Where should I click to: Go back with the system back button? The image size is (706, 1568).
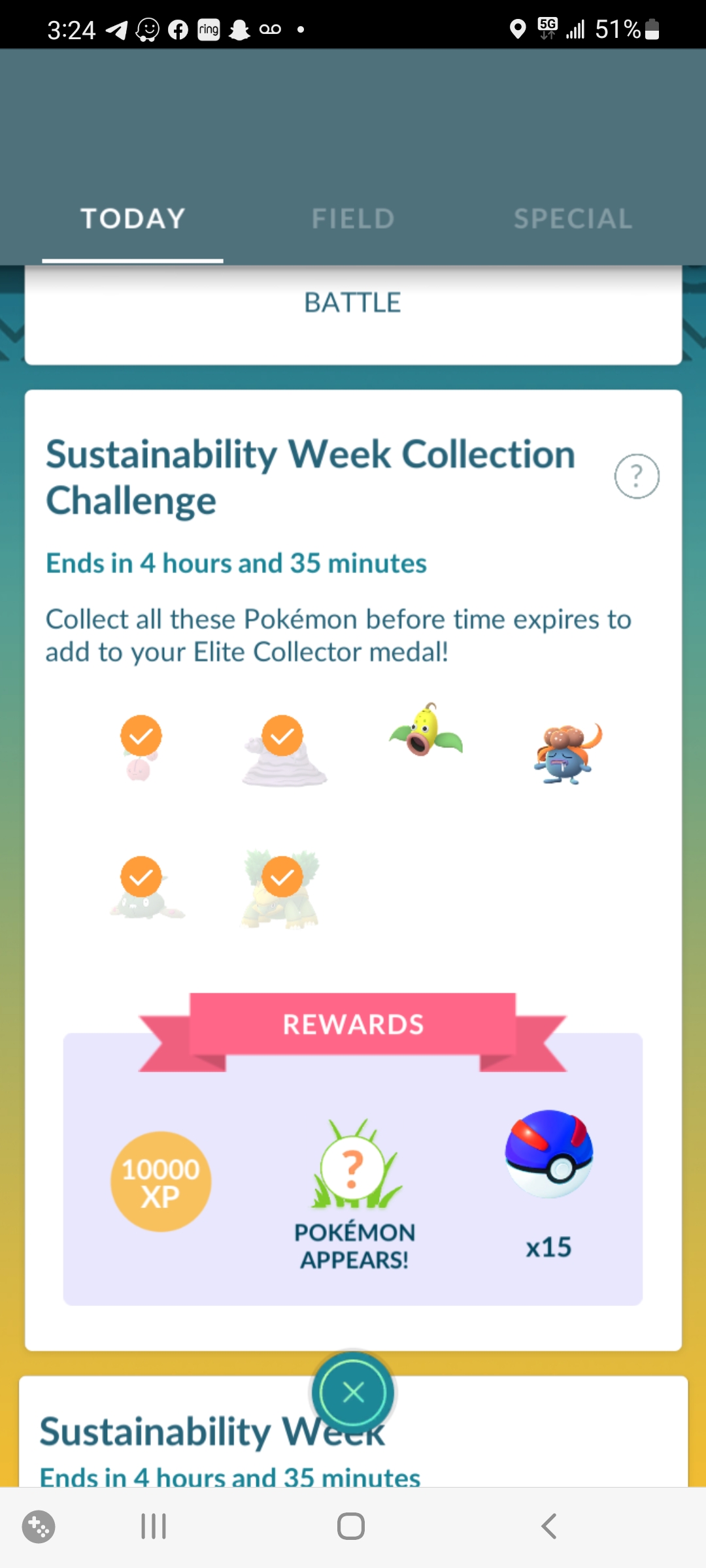[549, 1526]
